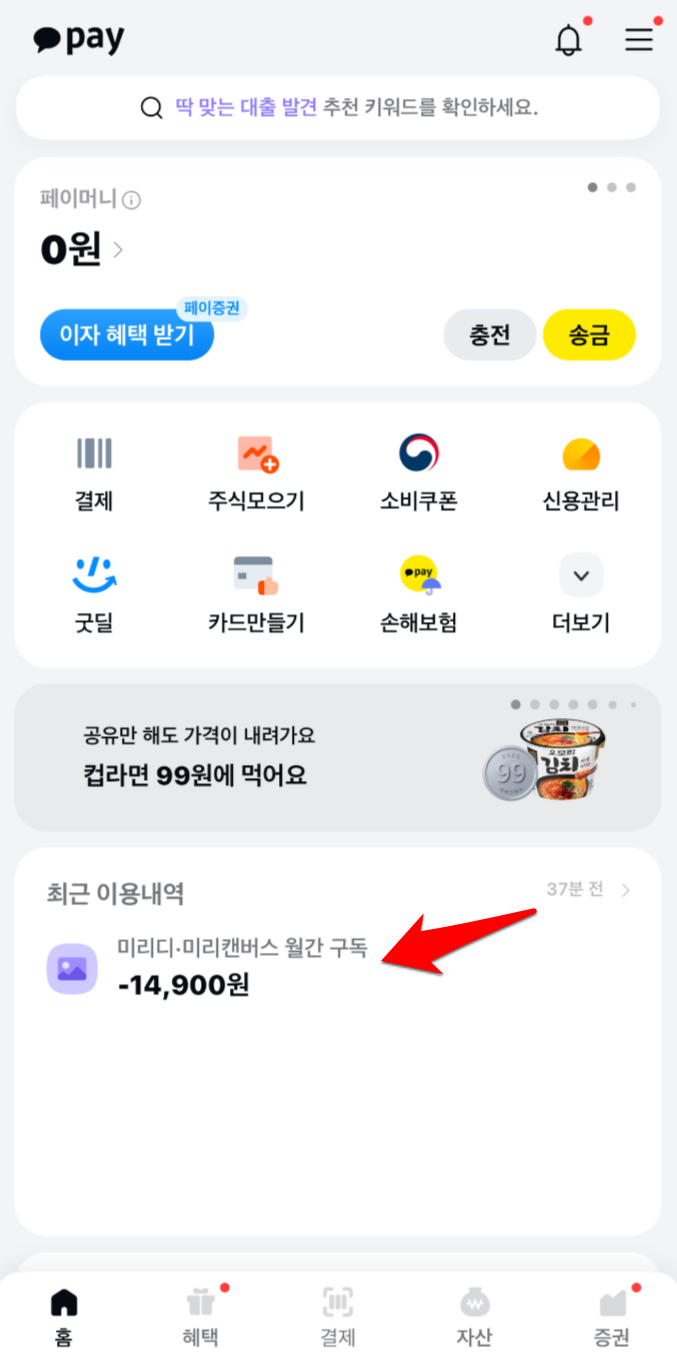The height and width of the screenshot is (1370, 677).
Task: Open the 손해보험 shortcut
Action: coord(418,595)
